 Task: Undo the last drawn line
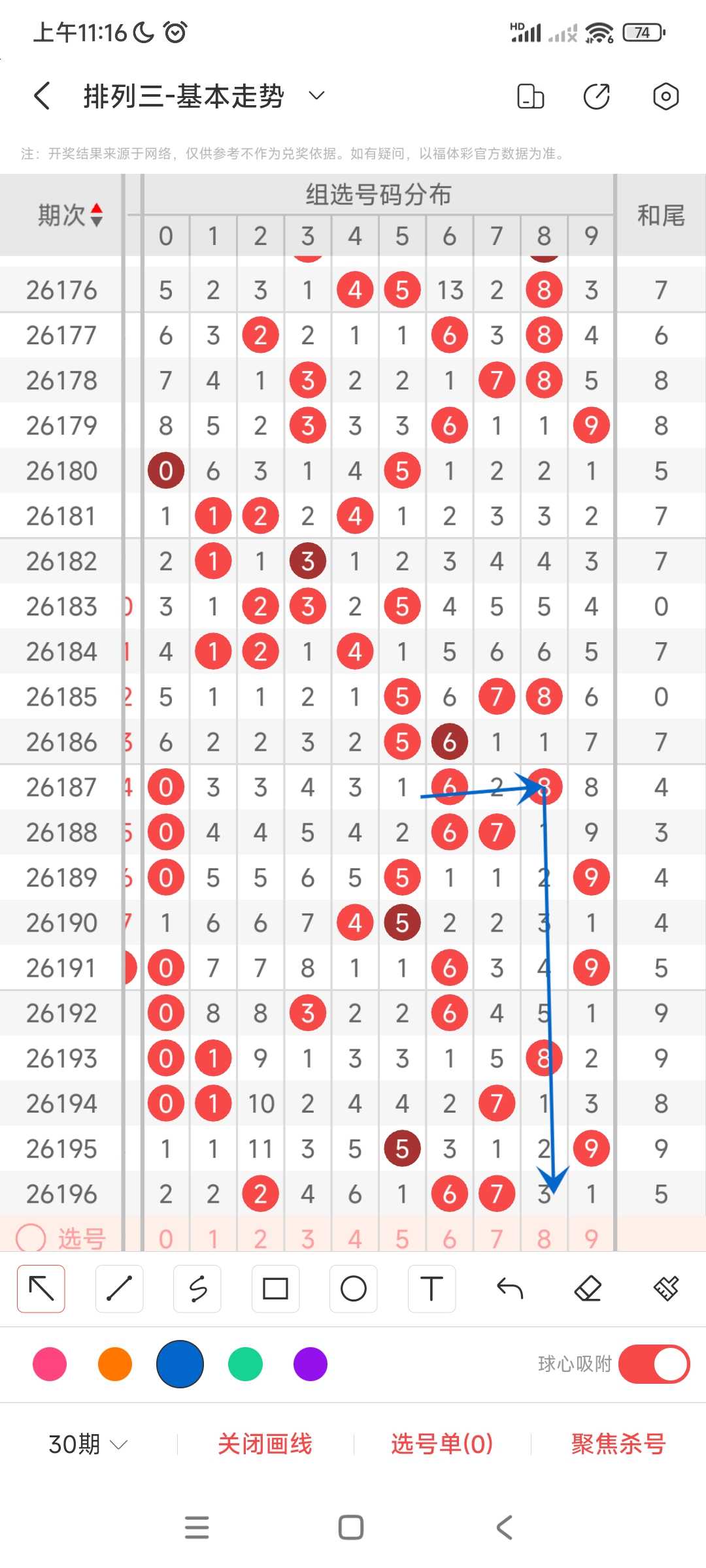pyautogui.click(x=510, y=1288)
